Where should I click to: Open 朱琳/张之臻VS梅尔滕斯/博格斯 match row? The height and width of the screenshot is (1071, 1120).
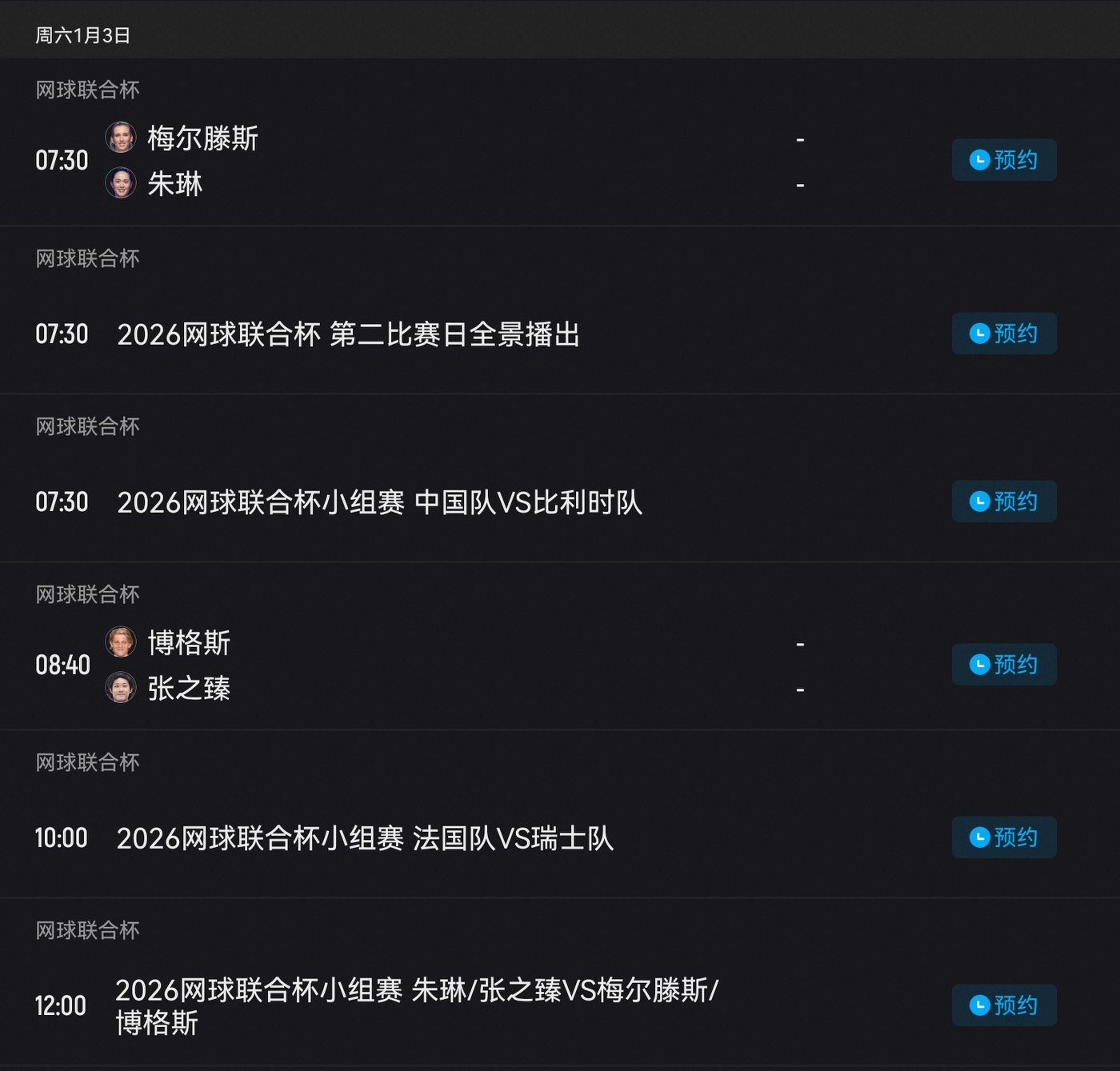416,1006
